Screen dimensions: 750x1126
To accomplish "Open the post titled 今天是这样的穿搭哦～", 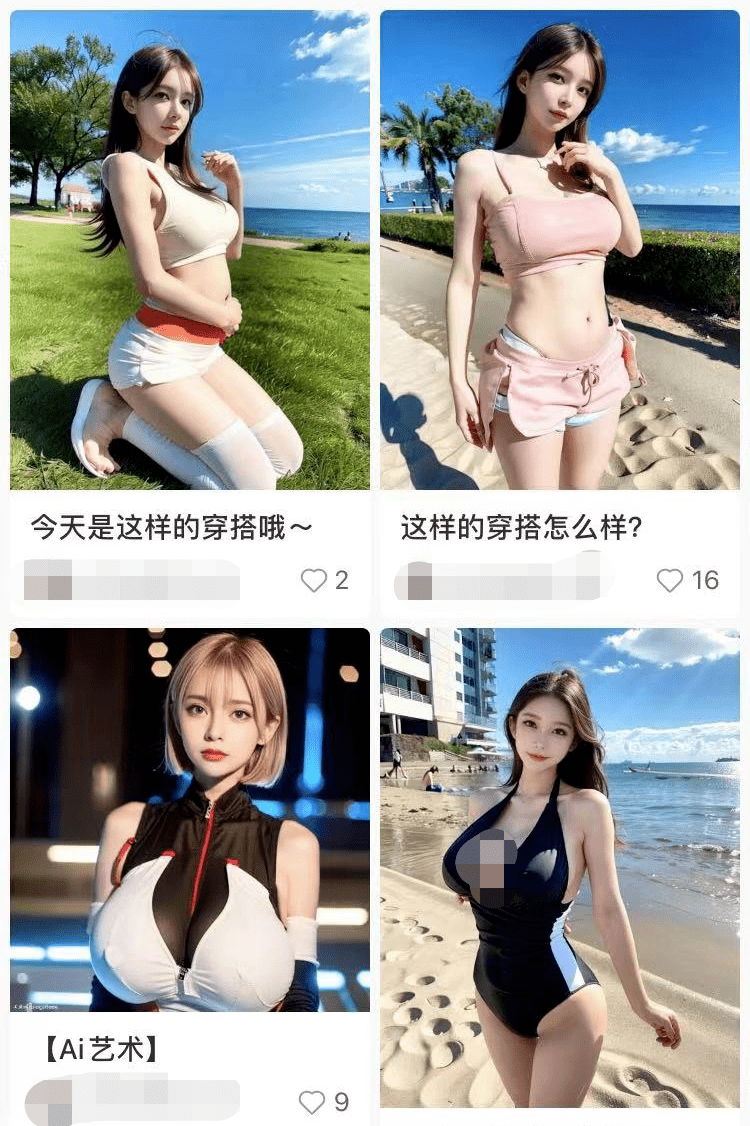I will [172, 527].
